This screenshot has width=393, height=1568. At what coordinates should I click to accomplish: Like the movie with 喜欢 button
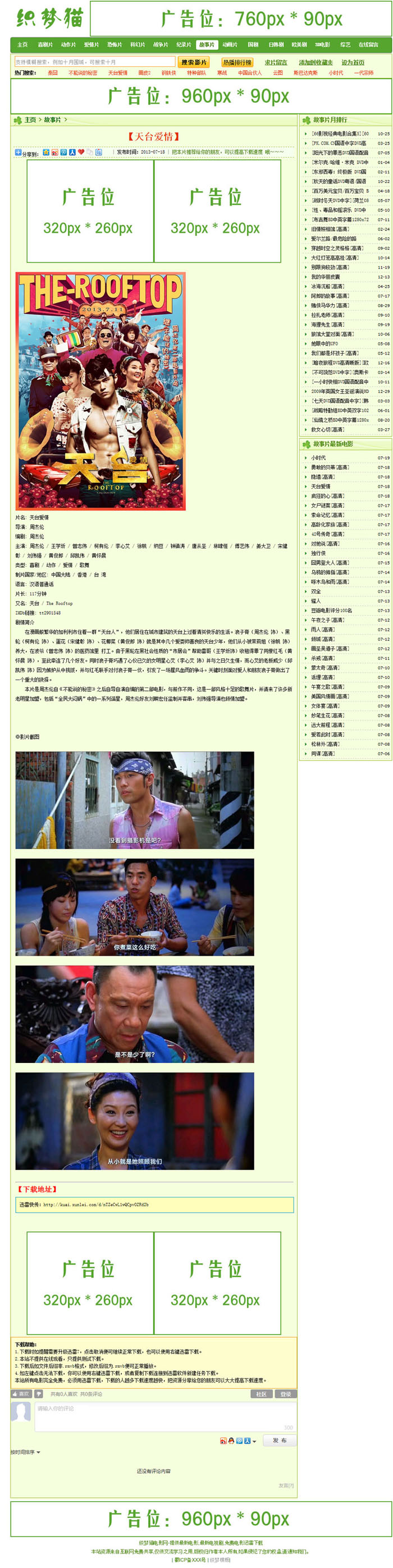click(21, 1393)
